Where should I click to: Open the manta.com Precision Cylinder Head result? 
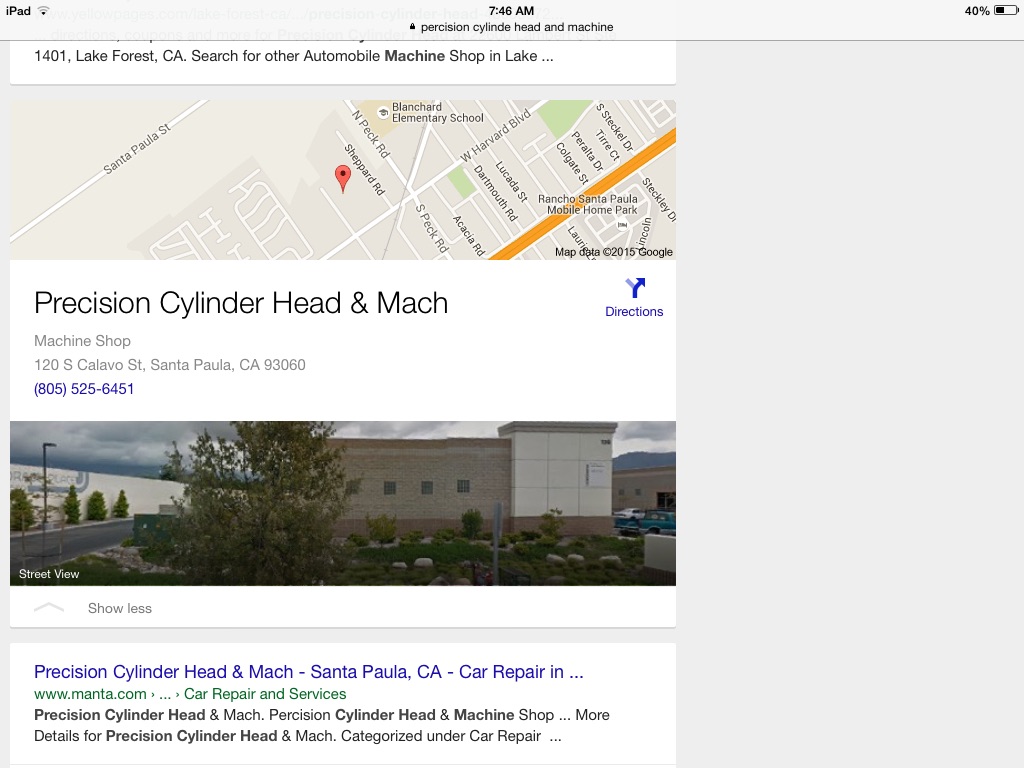tap(308, 672)
